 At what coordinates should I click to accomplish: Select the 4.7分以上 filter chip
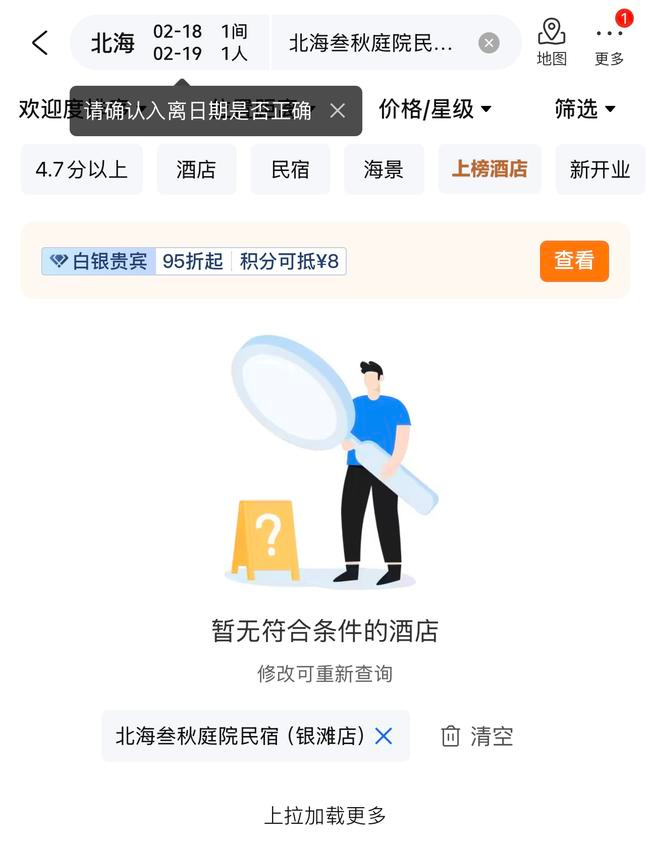pyautogui.click(x=82, y=170)
